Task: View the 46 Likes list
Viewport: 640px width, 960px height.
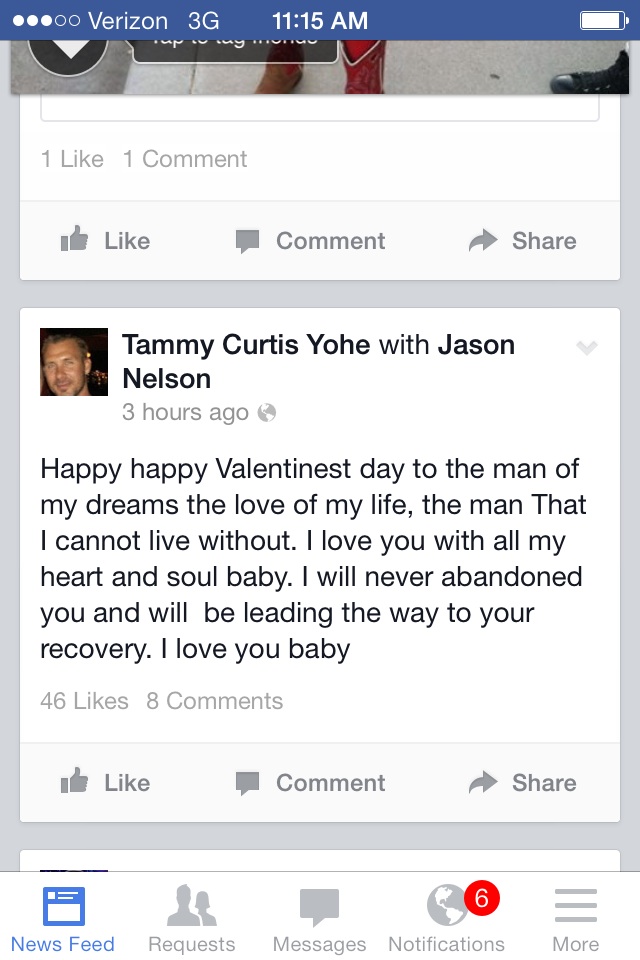Action: click(84, 701)
